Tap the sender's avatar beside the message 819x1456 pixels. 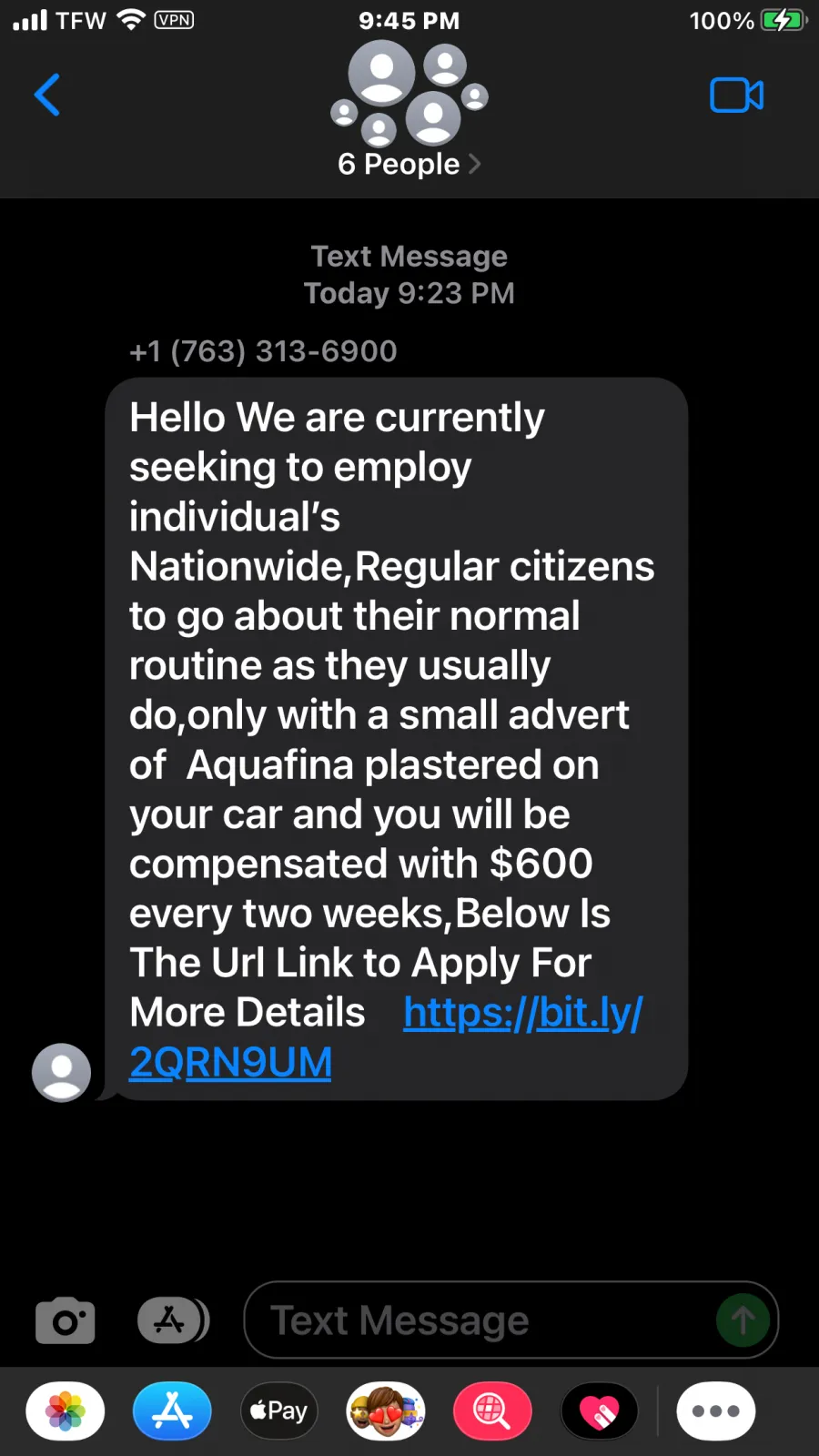(61, 1072)
